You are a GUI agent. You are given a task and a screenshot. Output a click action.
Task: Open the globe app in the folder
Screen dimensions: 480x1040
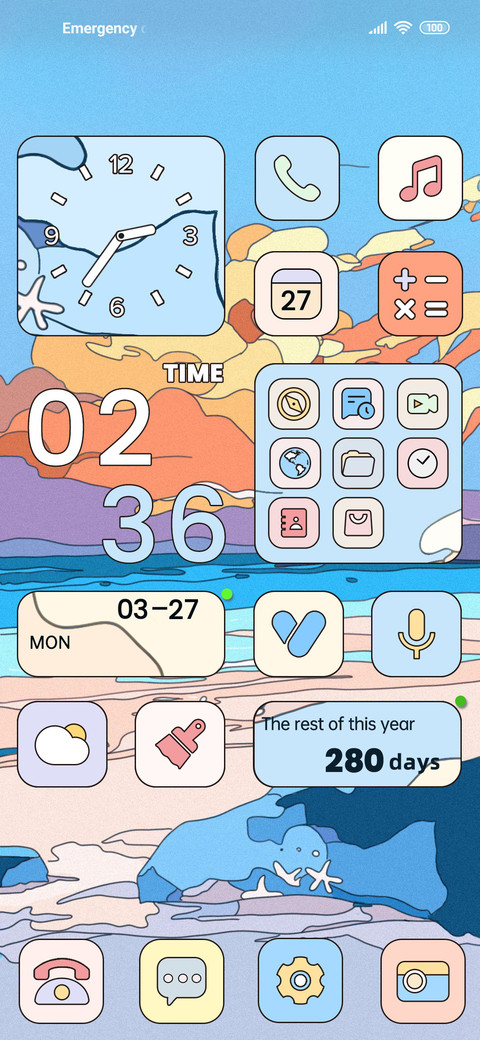point(294,463)
